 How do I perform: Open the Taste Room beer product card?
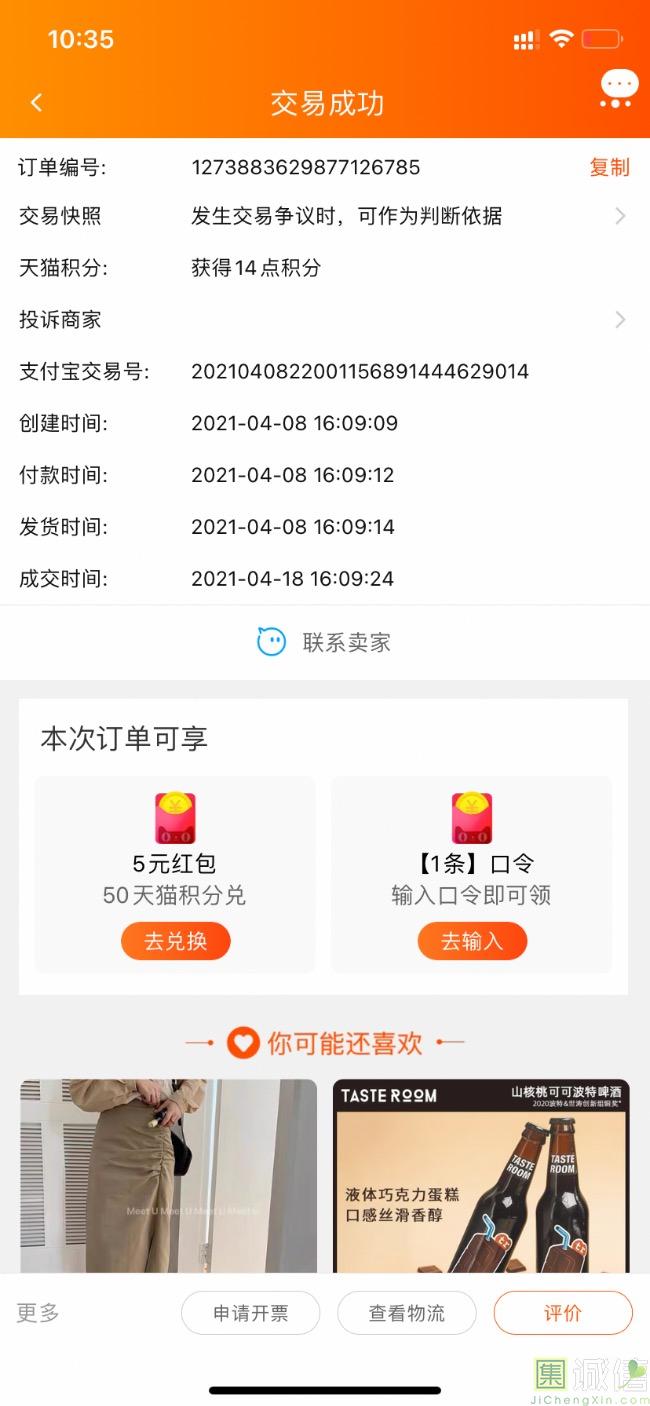[x=481, y=1175]
